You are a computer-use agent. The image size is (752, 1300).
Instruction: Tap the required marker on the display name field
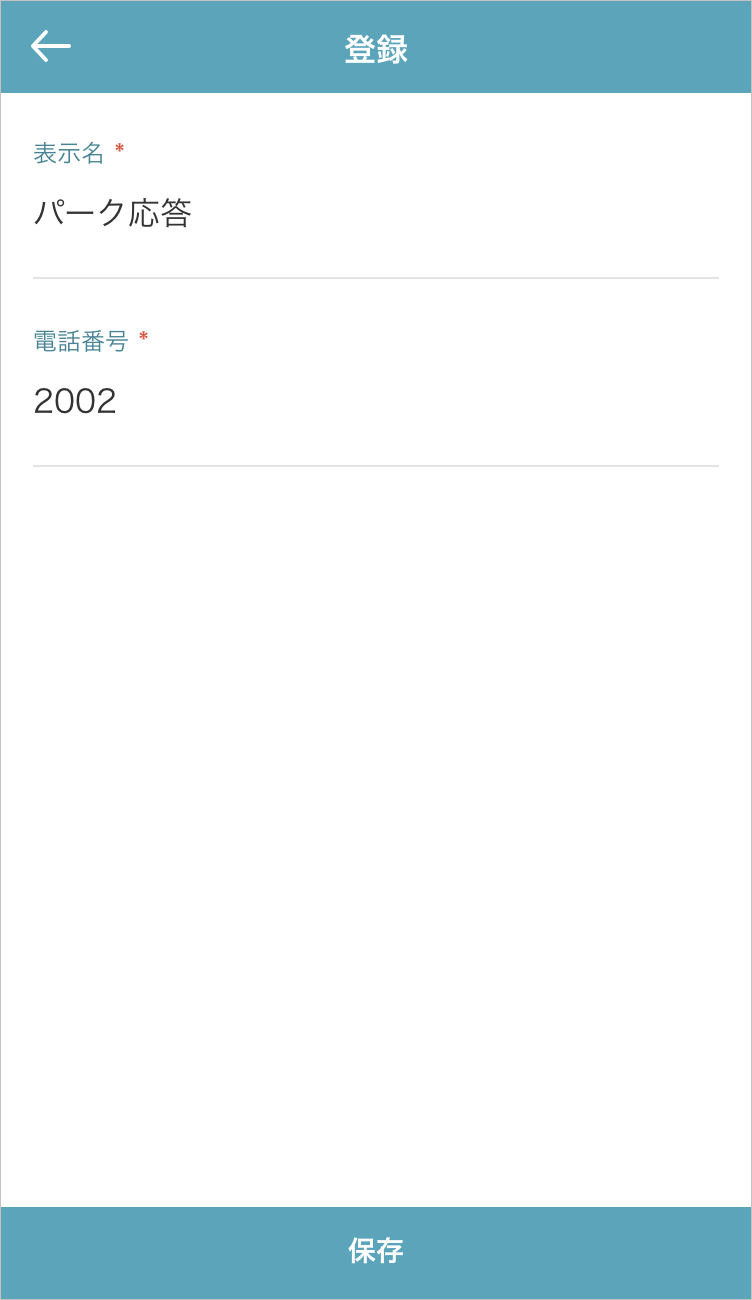[118, 148]
